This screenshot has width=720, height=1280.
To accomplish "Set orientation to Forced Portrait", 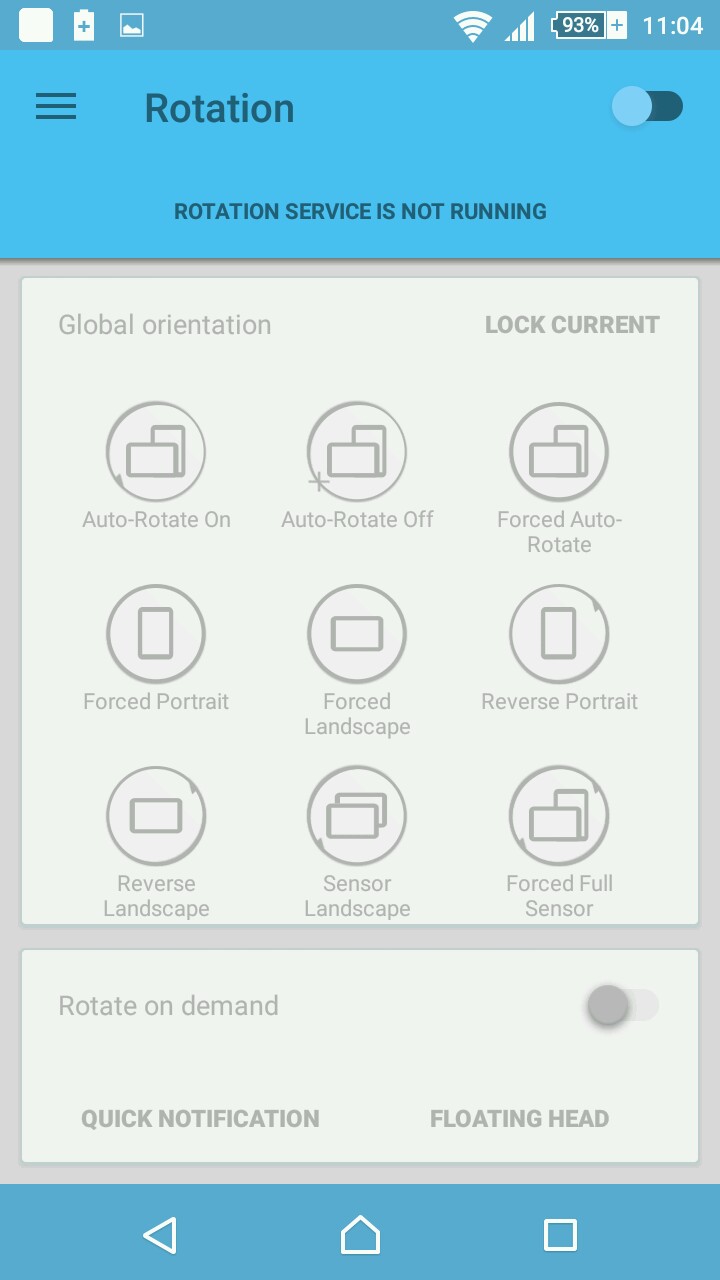I will tap(156, 634).
